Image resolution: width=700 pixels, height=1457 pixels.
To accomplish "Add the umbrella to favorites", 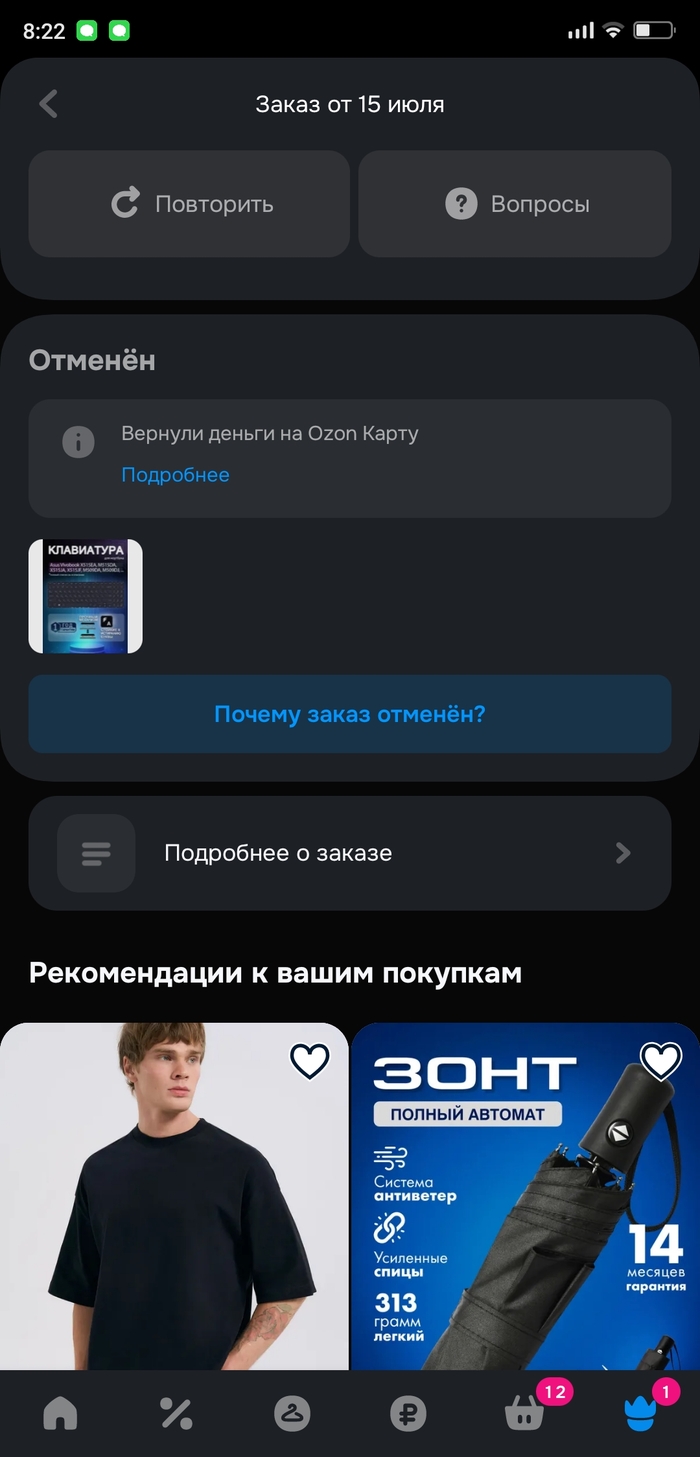I will coord(660,1061).
